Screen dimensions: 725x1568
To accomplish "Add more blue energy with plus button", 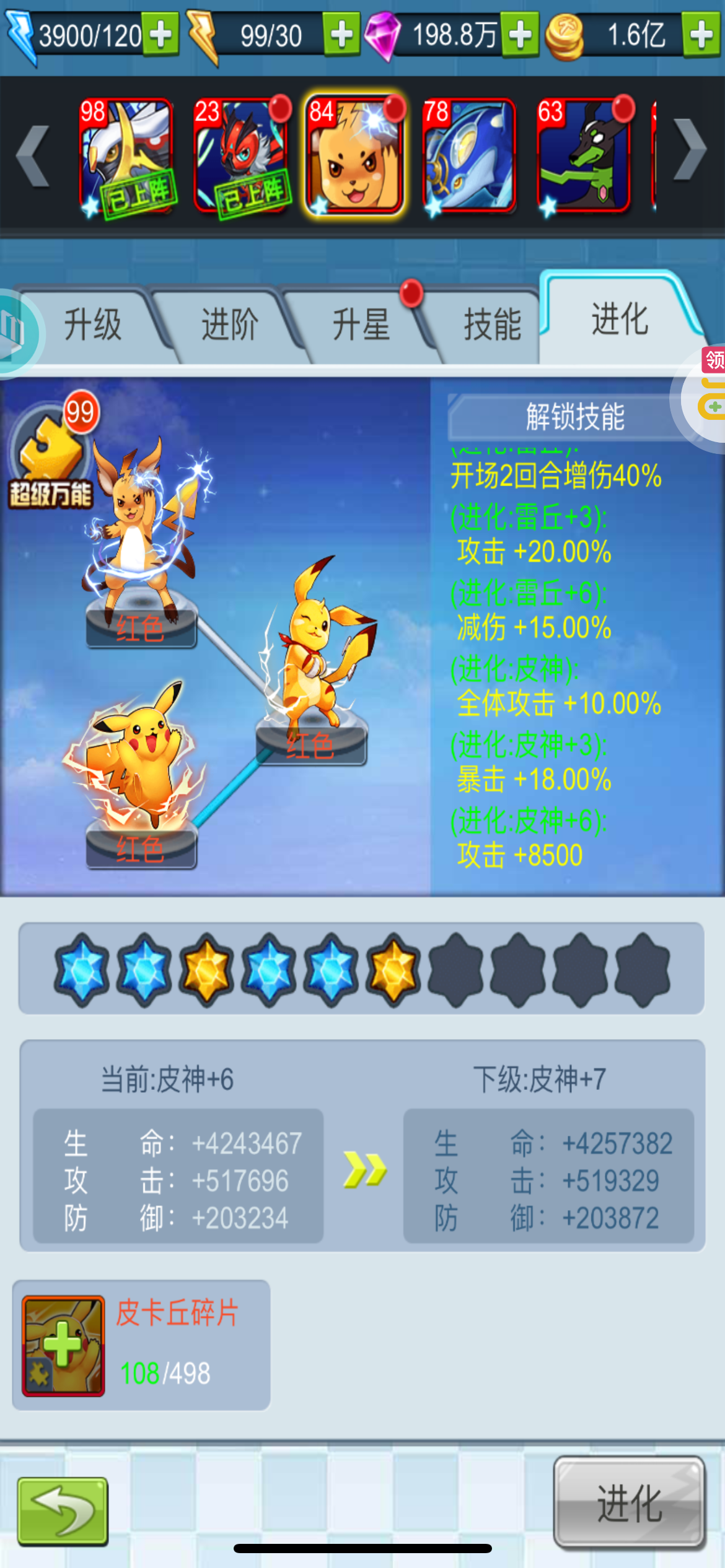I will [161, 35].
